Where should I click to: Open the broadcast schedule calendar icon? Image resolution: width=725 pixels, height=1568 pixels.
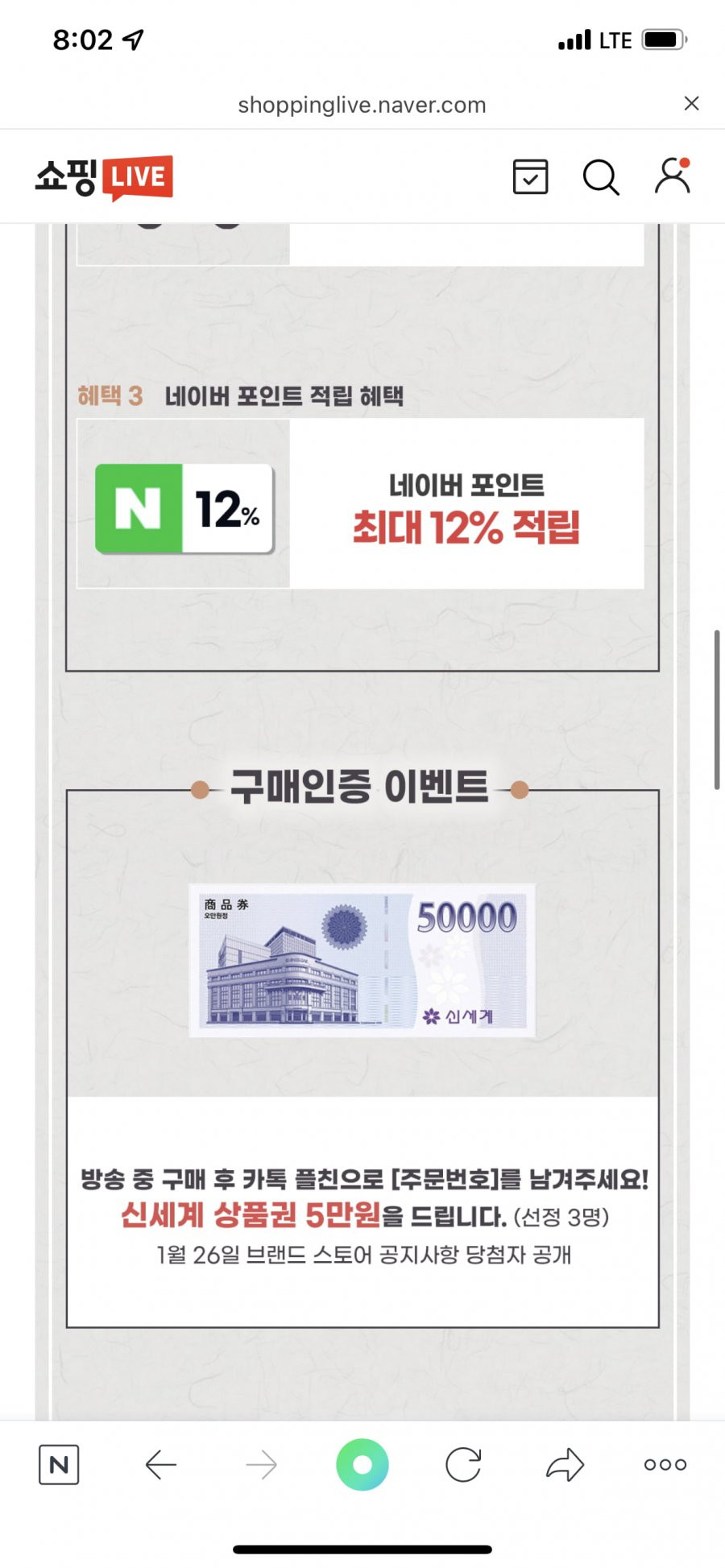(x=530, y=176)
